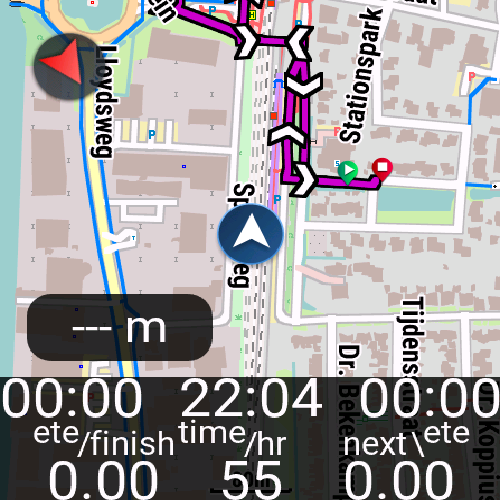
Task: Open the ete/finish data field
Action: click(x=88, y=438)
